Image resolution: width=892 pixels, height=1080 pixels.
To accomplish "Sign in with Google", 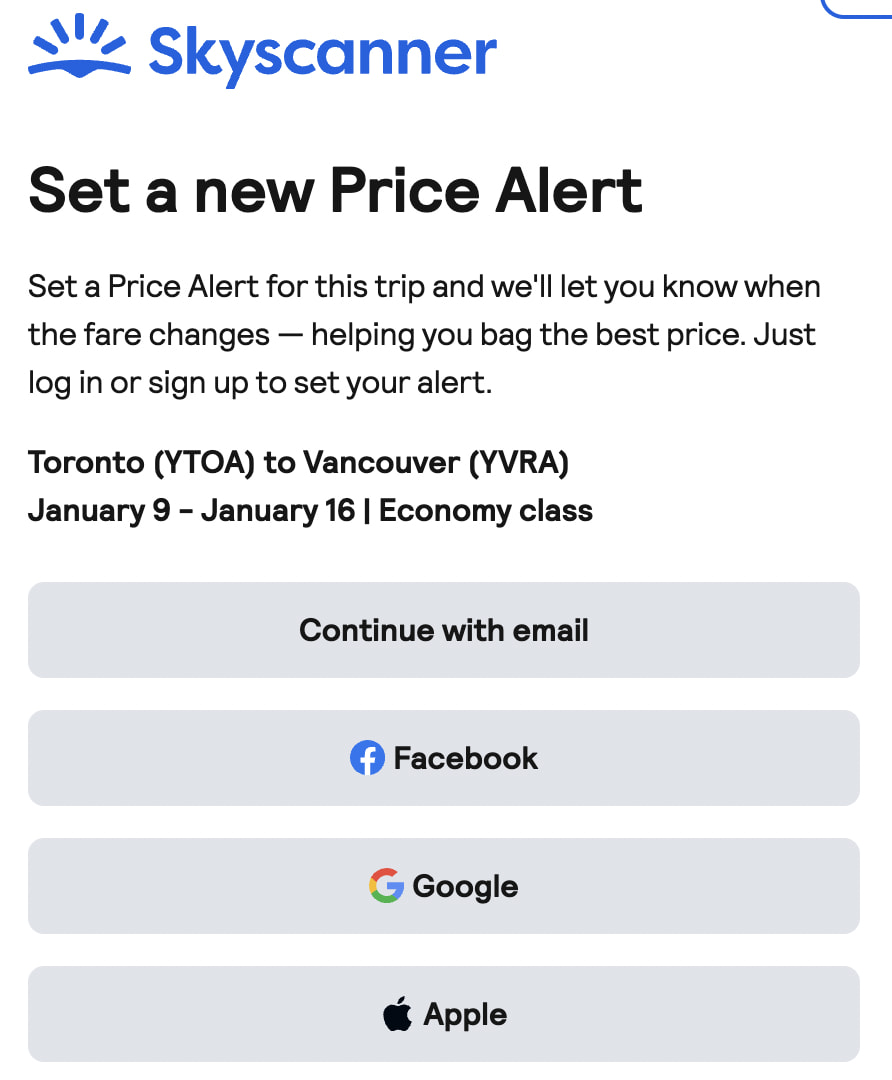I will pyautogui.click(x=443, y=886).
